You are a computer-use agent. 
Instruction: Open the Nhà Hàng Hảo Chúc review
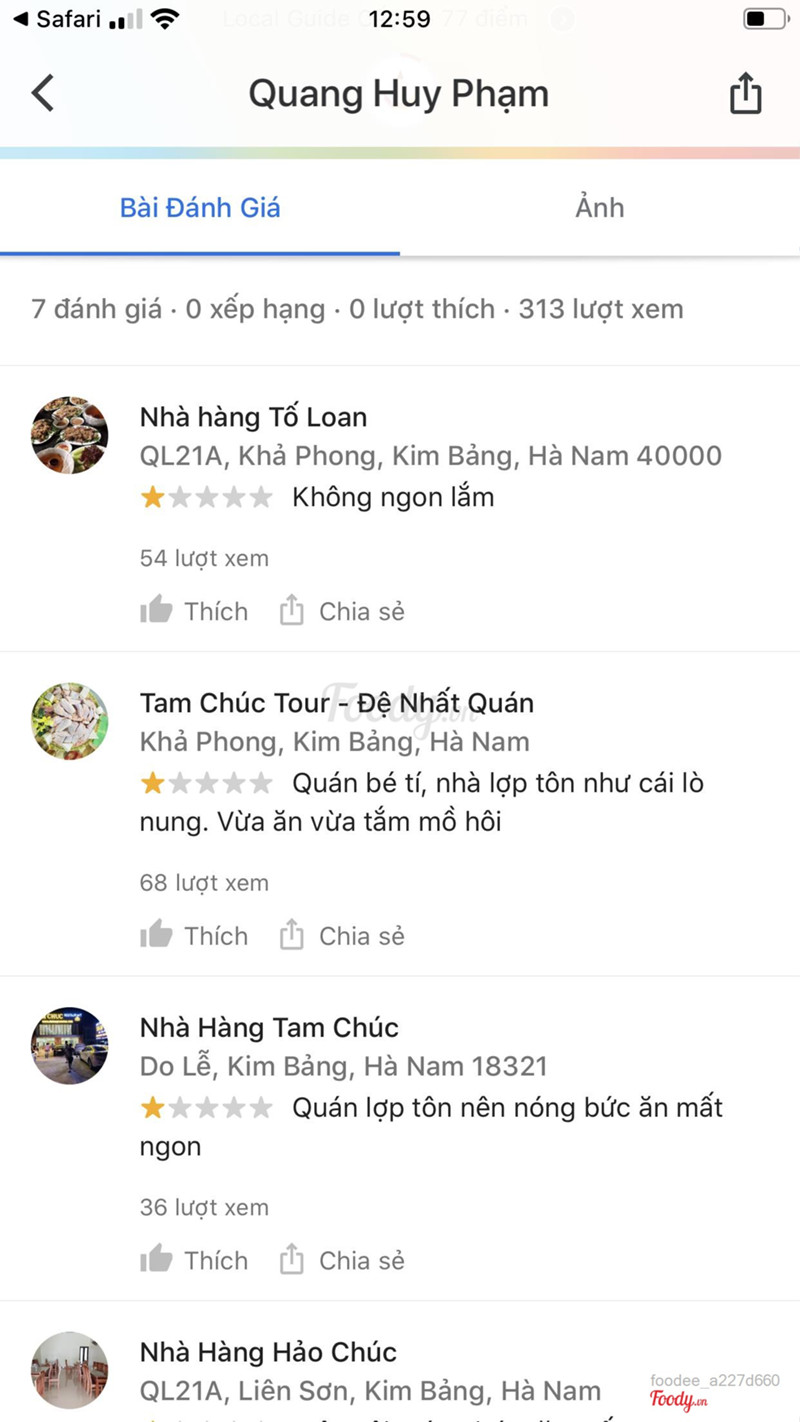pos(268,1353)
